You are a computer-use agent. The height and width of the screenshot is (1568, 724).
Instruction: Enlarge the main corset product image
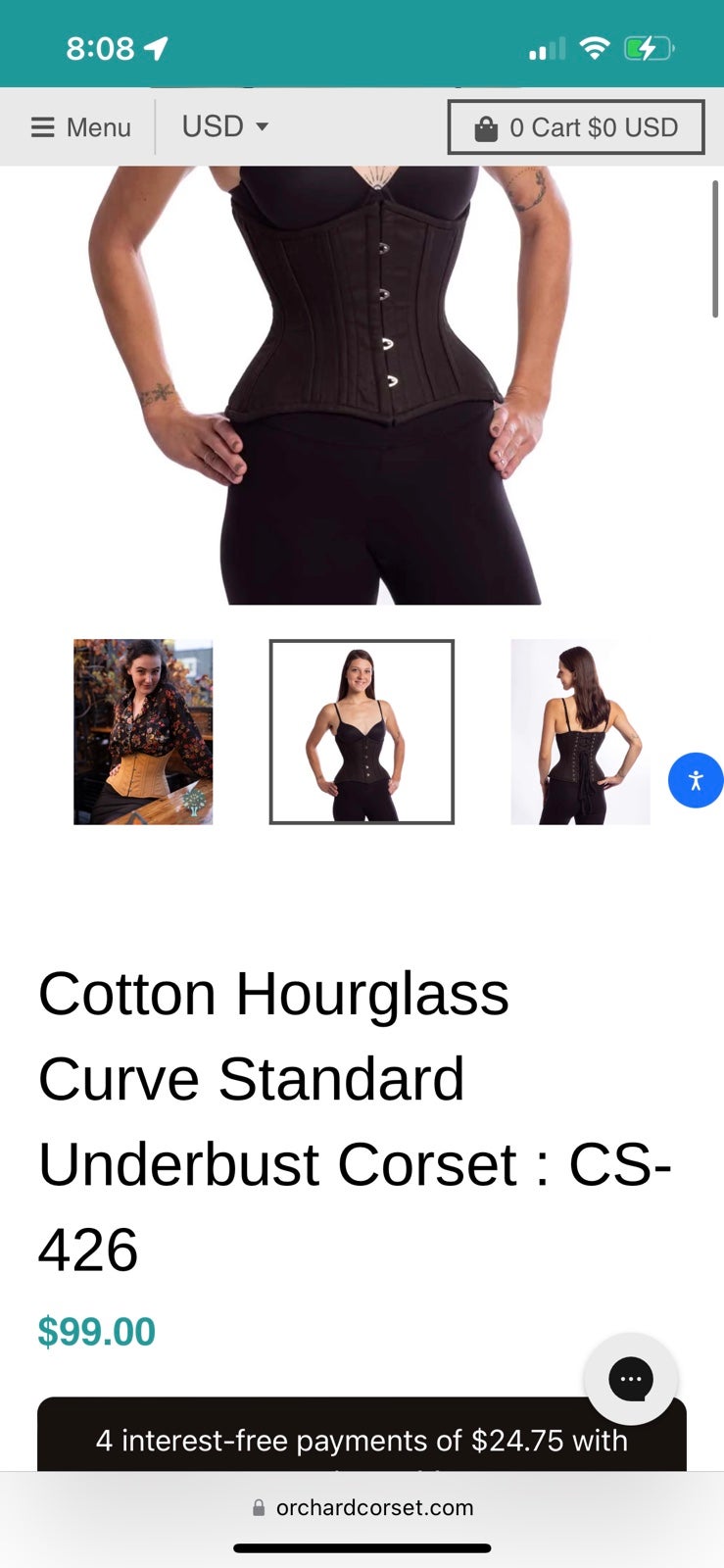click(362, 385)
